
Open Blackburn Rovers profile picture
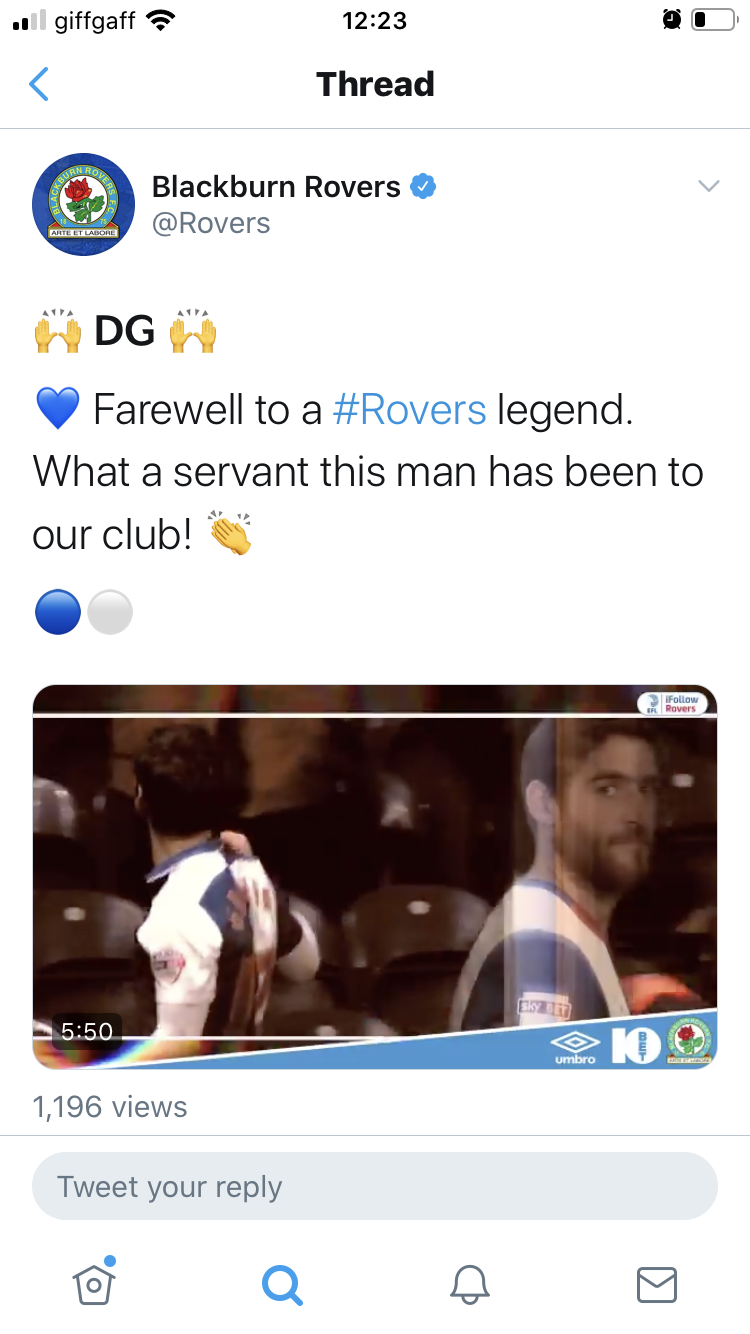click(84, 204)
